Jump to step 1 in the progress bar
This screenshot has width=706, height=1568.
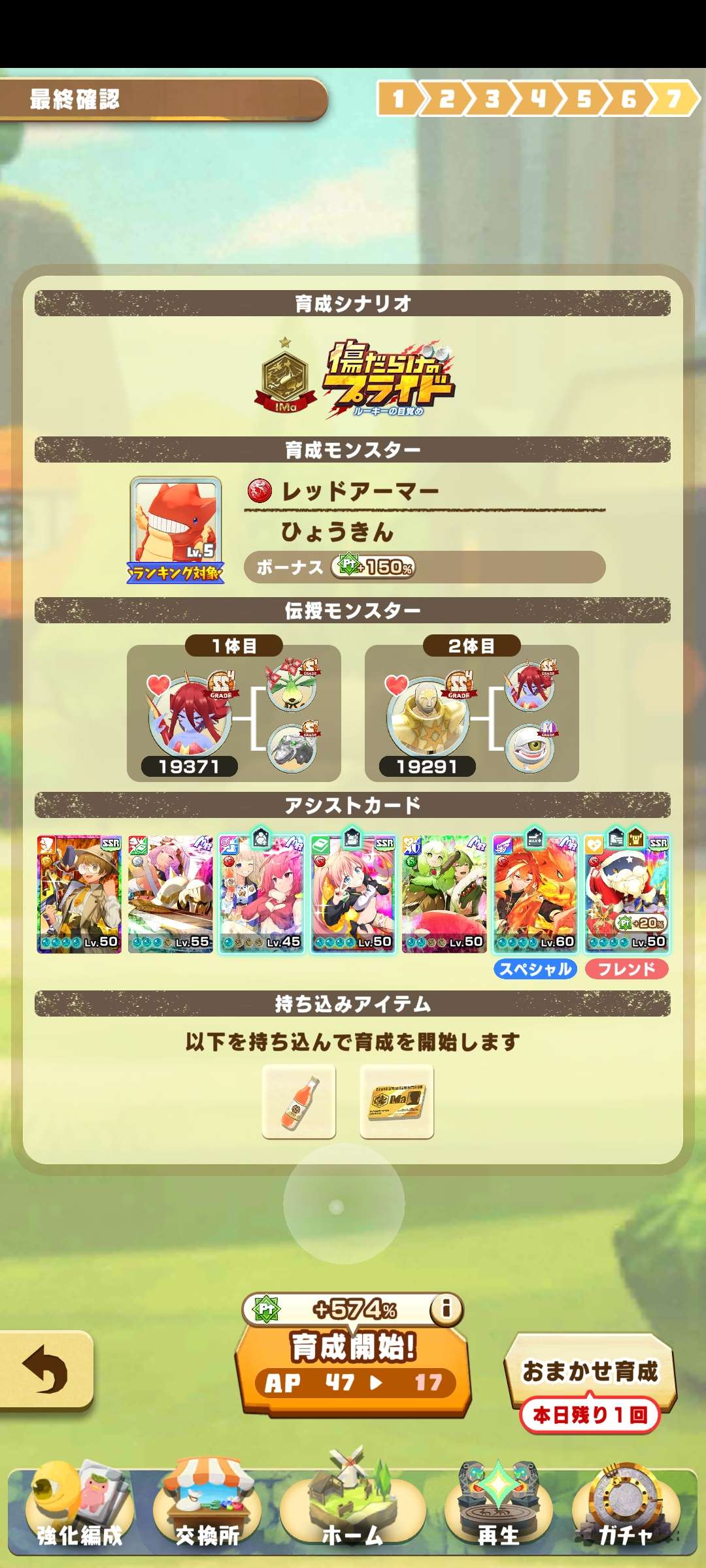(398, 99)
